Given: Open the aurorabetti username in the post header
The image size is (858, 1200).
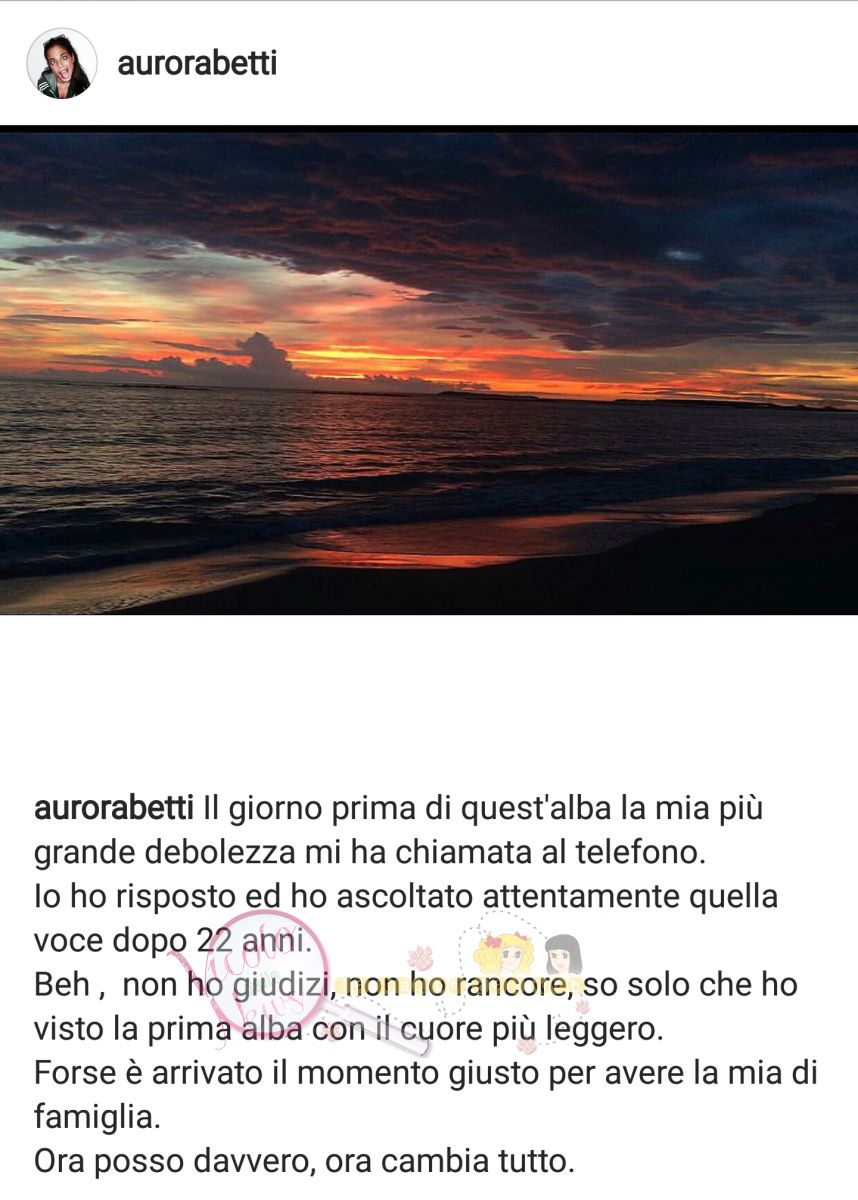Looking at the screenshot, I should [x=197, y=63].
